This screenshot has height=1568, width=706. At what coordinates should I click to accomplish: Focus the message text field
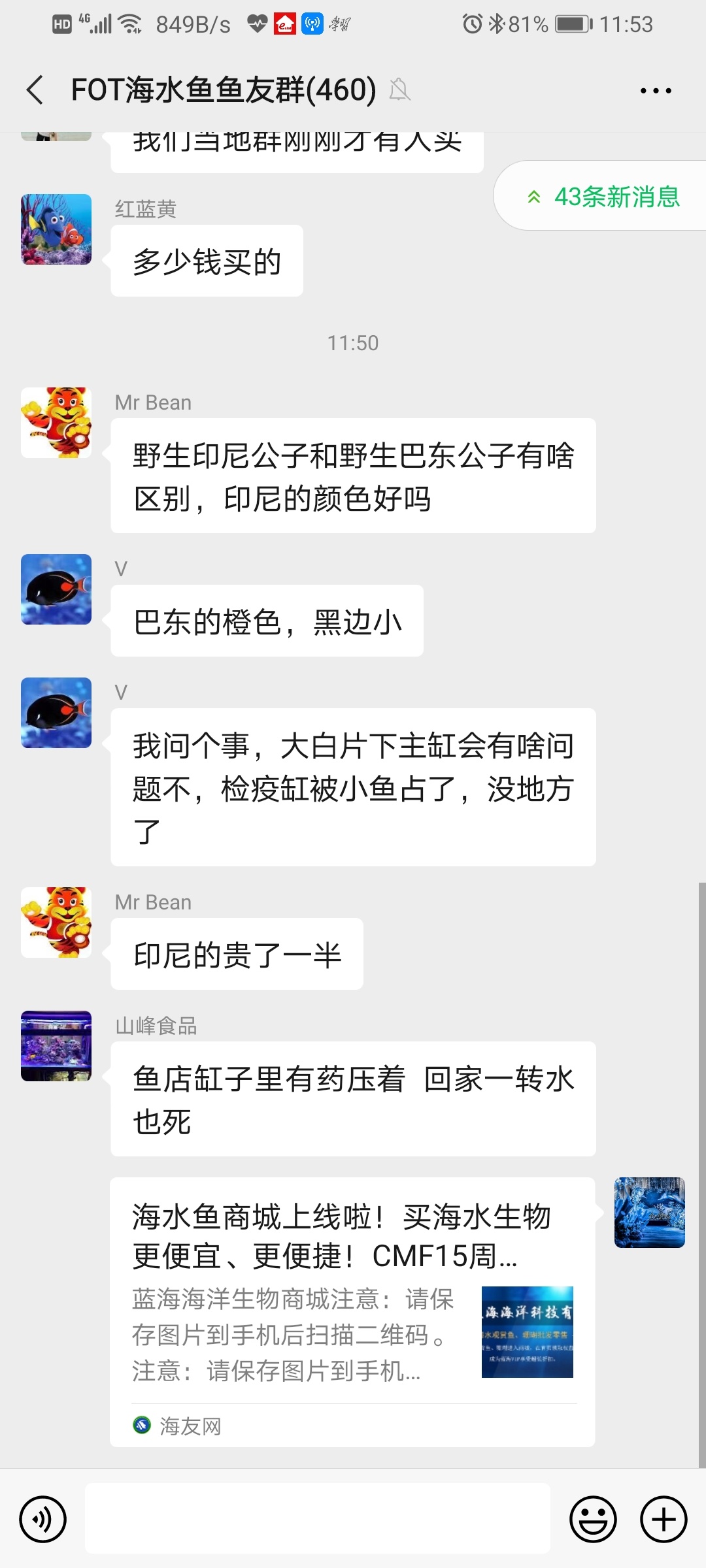pos(317,1518)
